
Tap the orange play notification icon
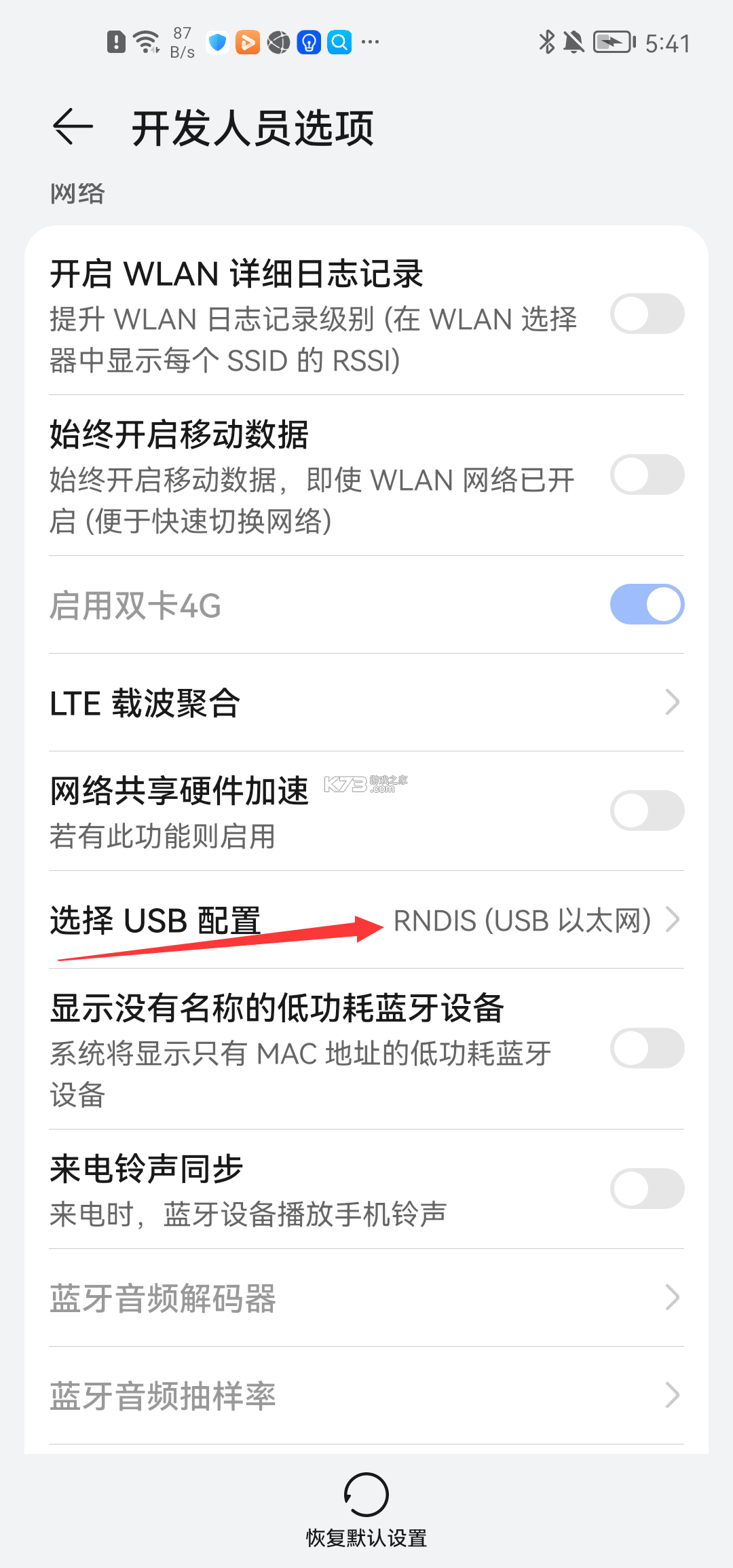tap(249, 42)
